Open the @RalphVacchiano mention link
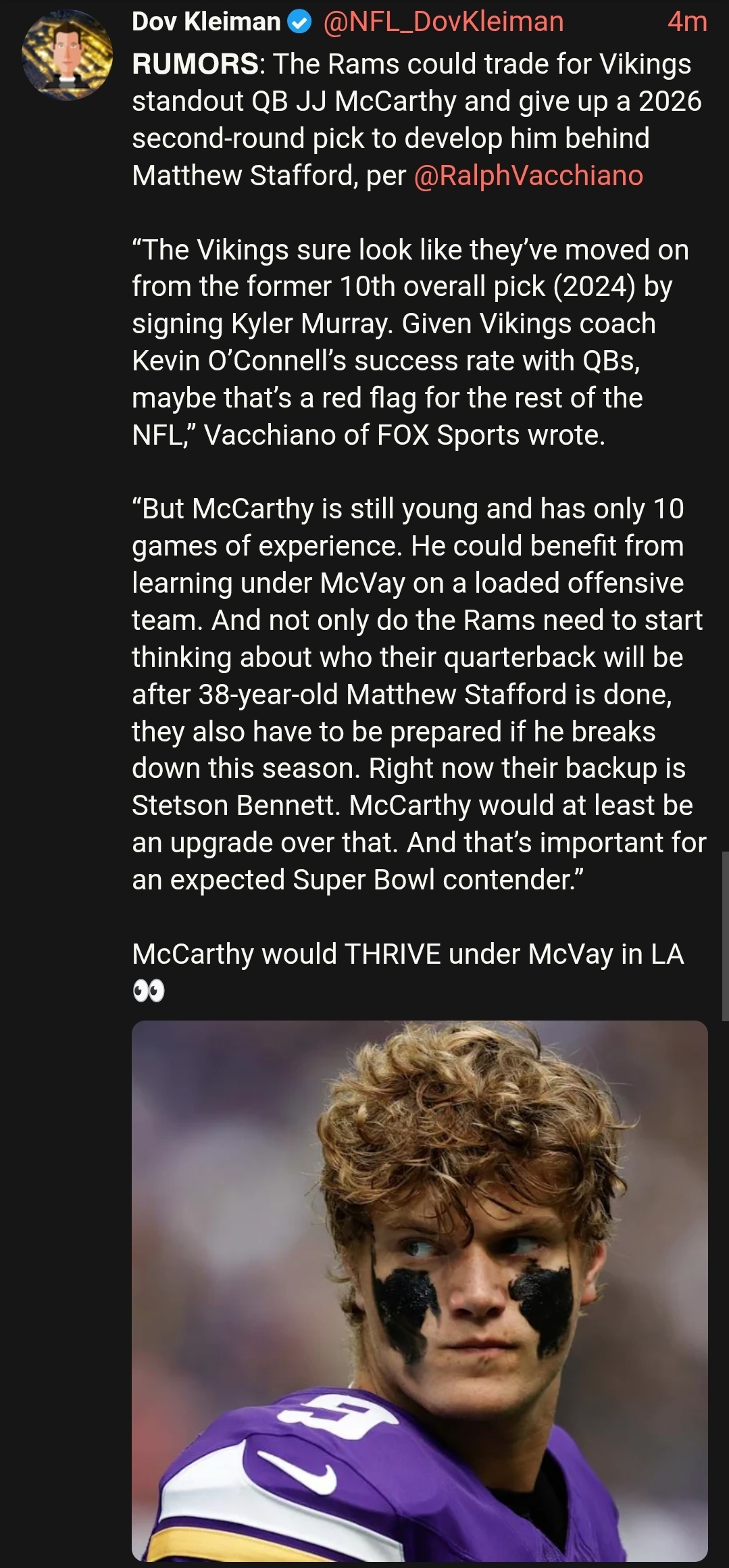The width and height of the screenshot is (729, 1568). click(x=528, y=176)
